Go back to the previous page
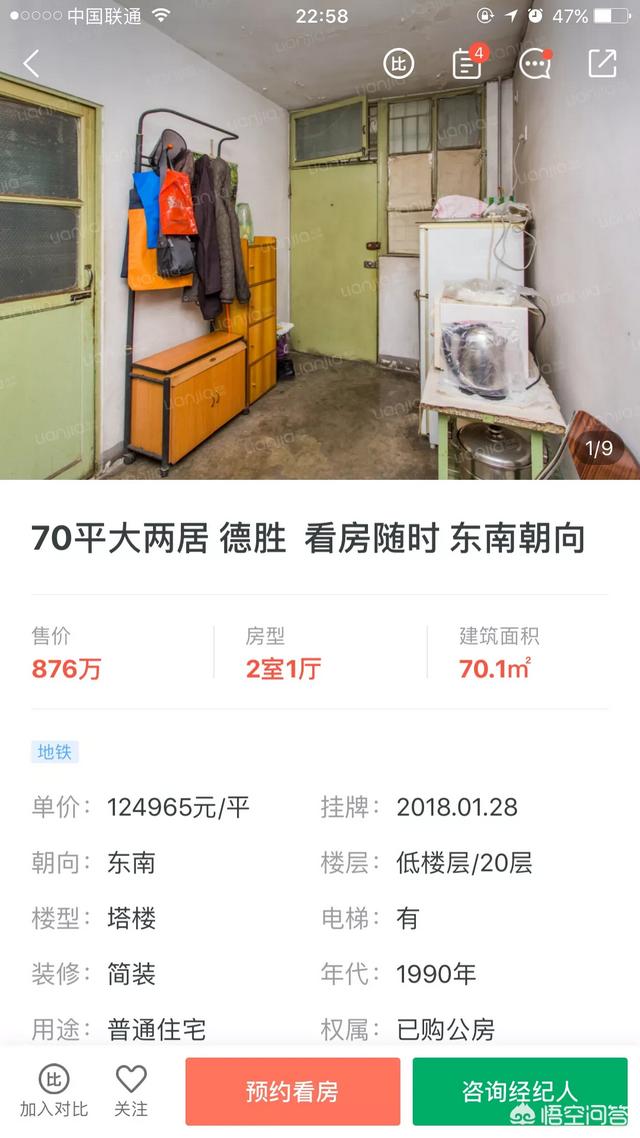640x1138 pixels. click(32, 64)
